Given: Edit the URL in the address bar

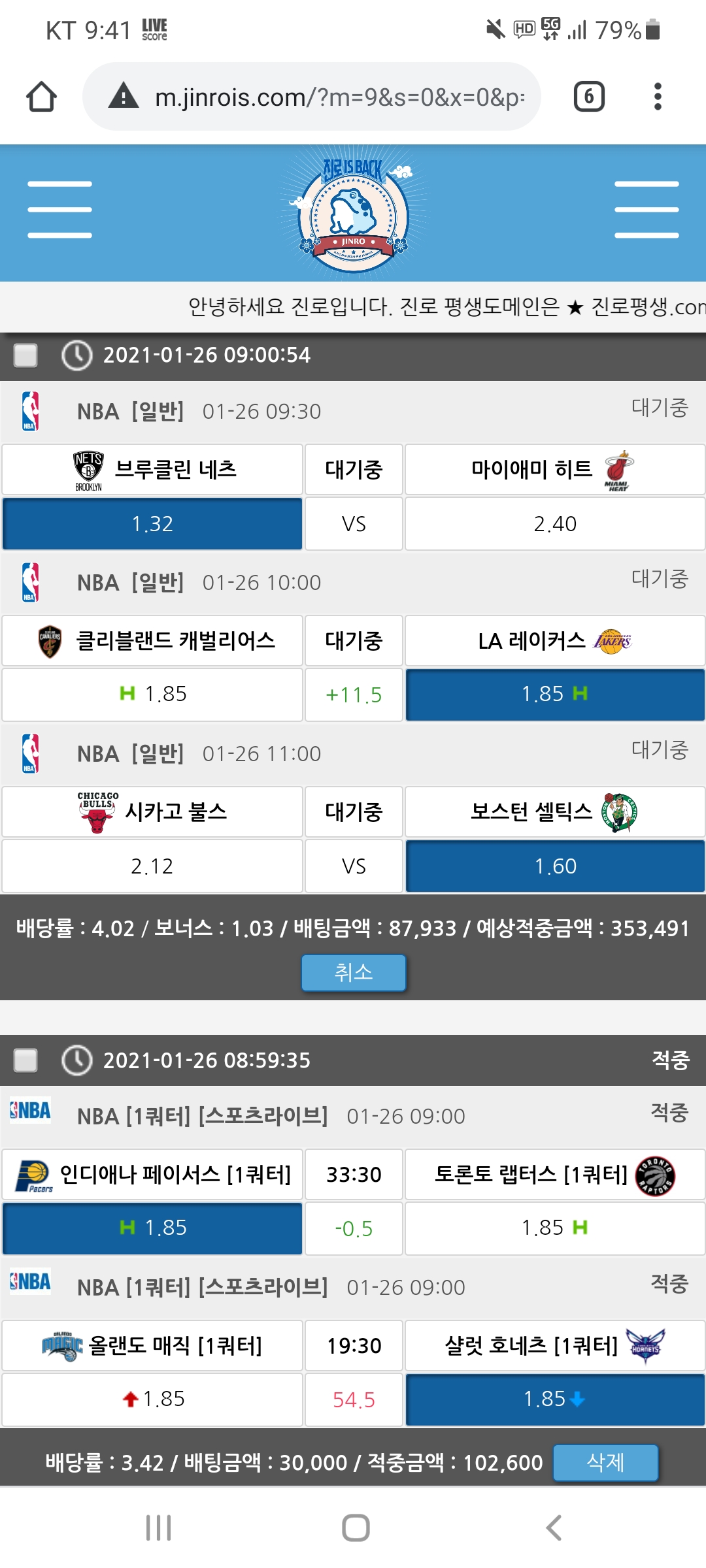Looking at the screenshot, I should coord(339,97).
